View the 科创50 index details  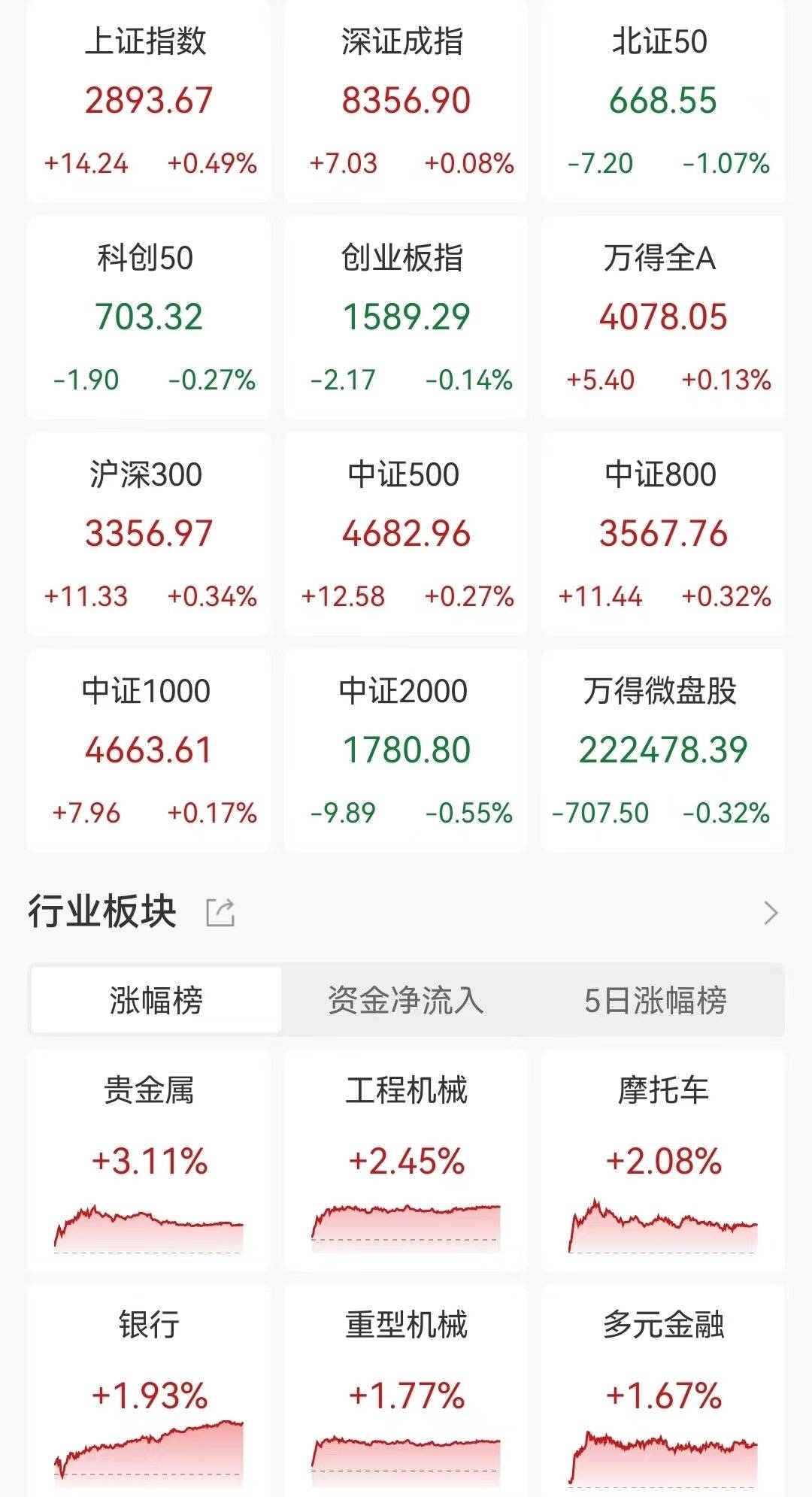(x=147, y=316)
